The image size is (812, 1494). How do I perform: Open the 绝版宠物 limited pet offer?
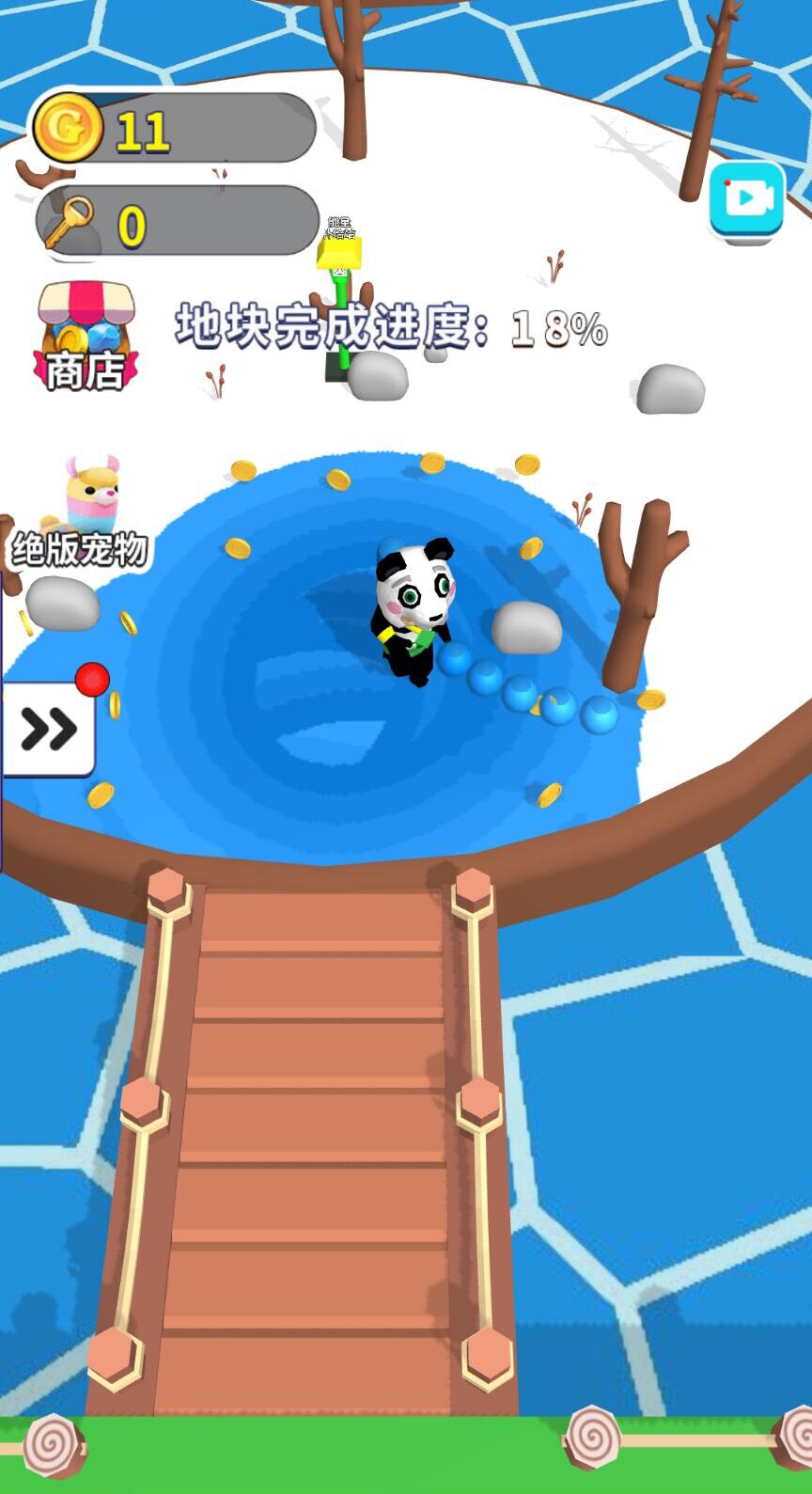click(x=83, y=514)
